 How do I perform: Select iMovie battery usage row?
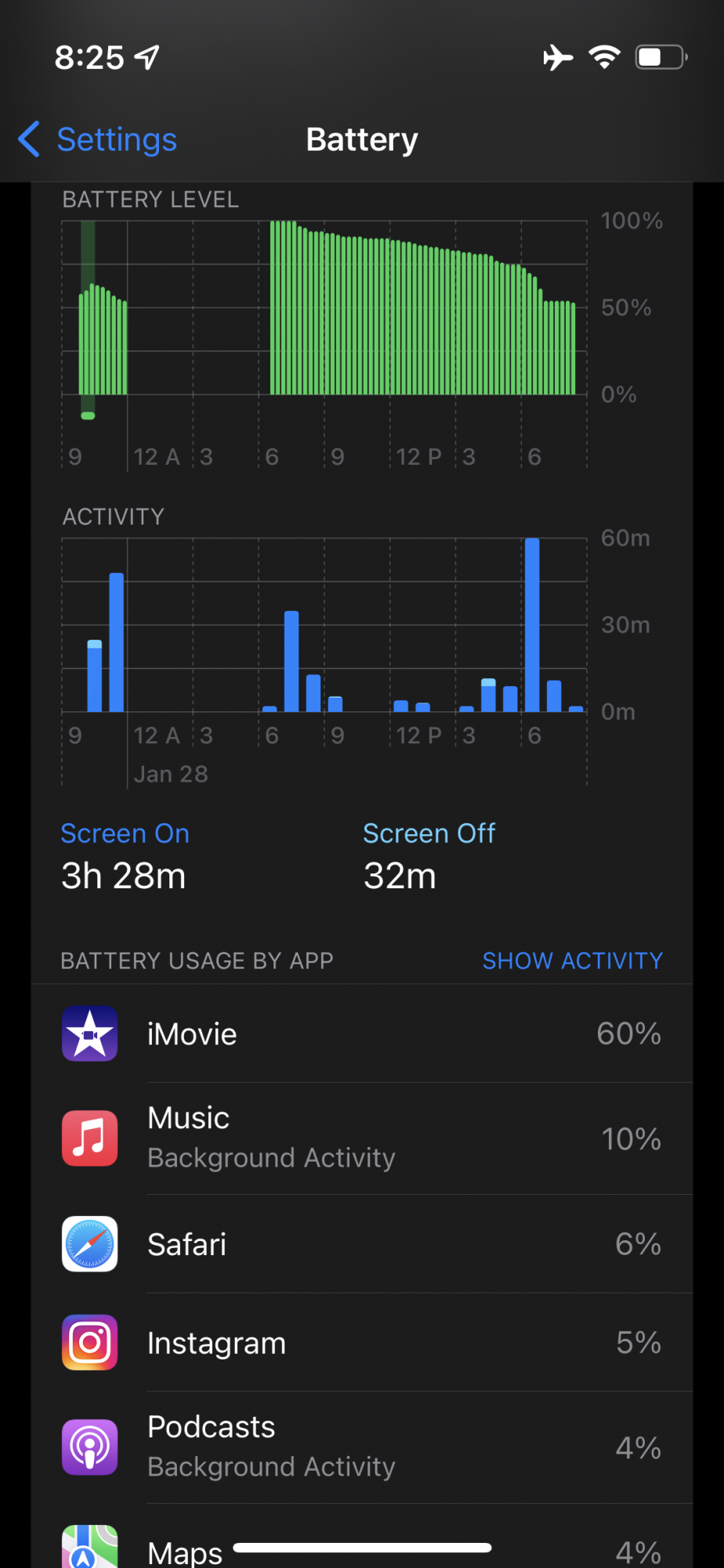click(x=362, y=1033)
